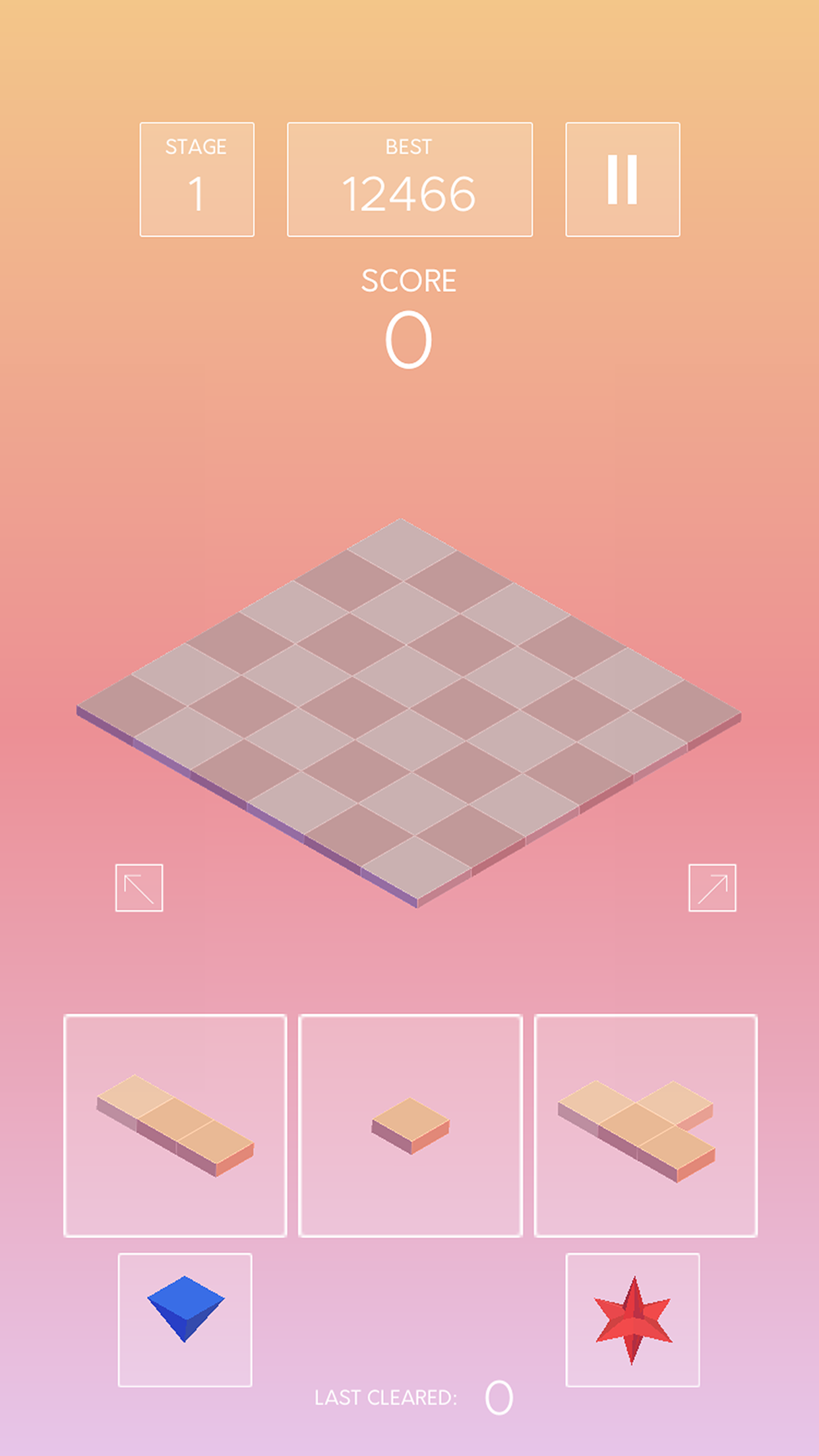Use the red star power-up
819x1456 pixels.
click(633, 1319)
